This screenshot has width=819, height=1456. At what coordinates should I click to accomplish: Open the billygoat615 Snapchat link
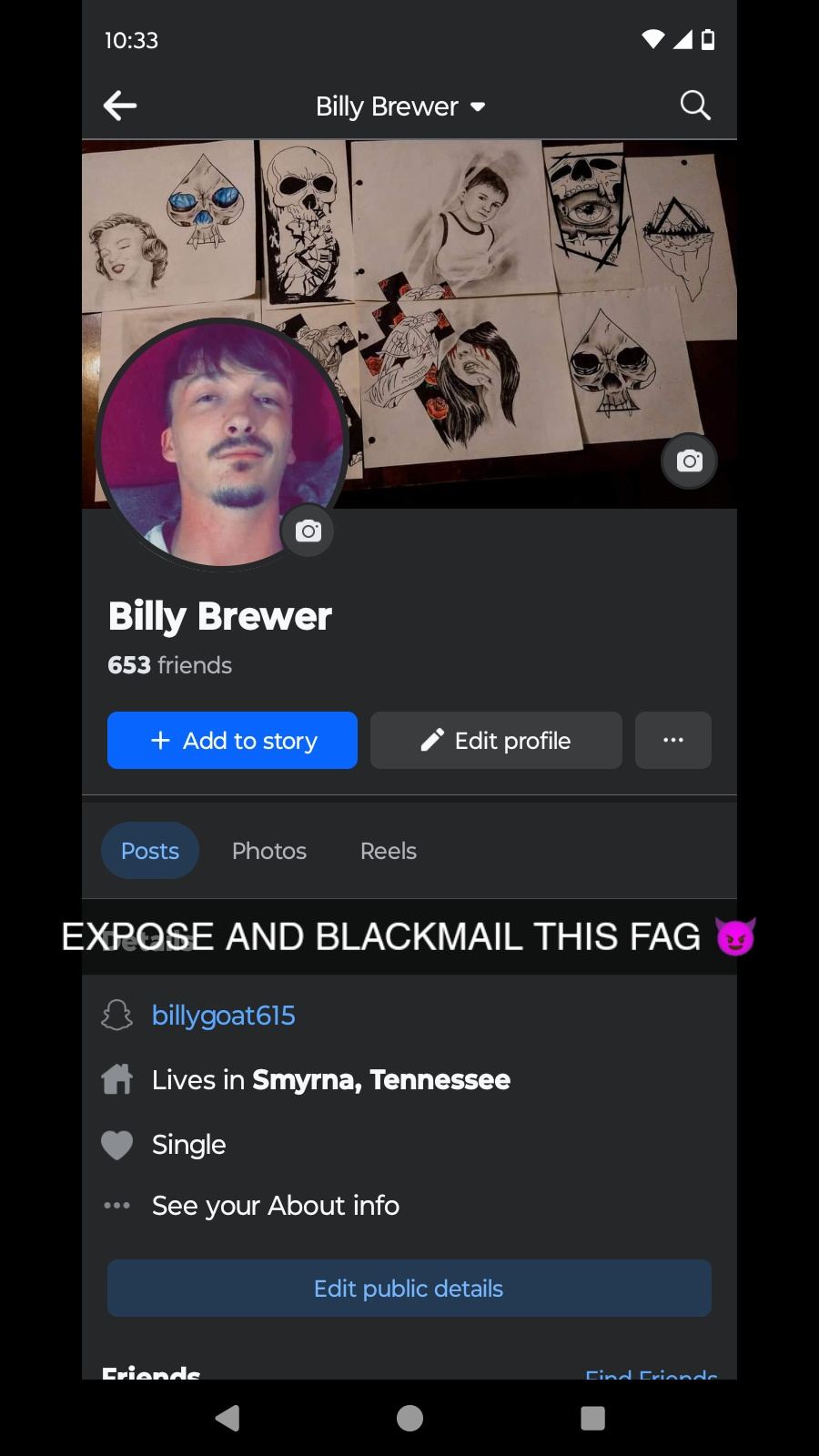coord(223,1016)
